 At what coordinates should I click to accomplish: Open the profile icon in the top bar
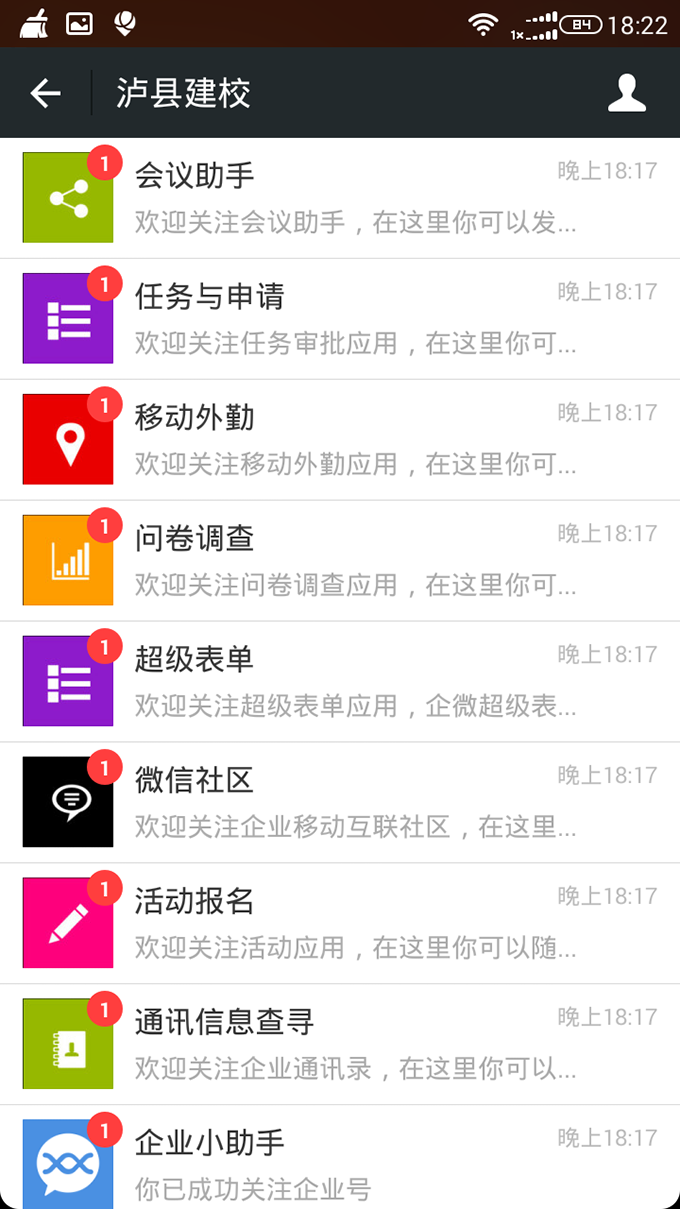(x=627, y=93)
